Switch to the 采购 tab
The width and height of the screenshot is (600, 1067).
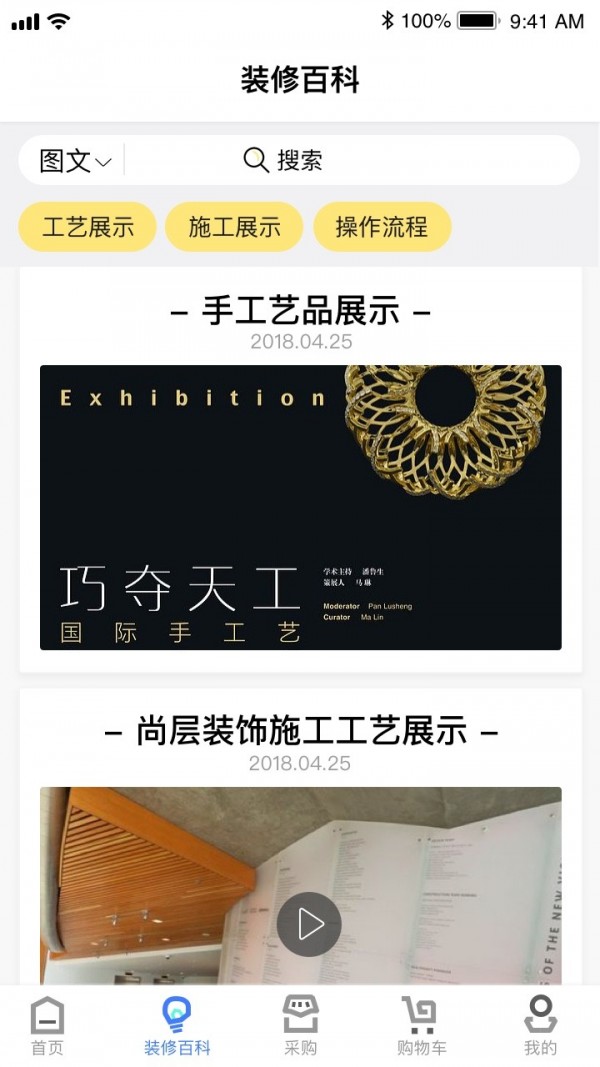coord(300,1026)
